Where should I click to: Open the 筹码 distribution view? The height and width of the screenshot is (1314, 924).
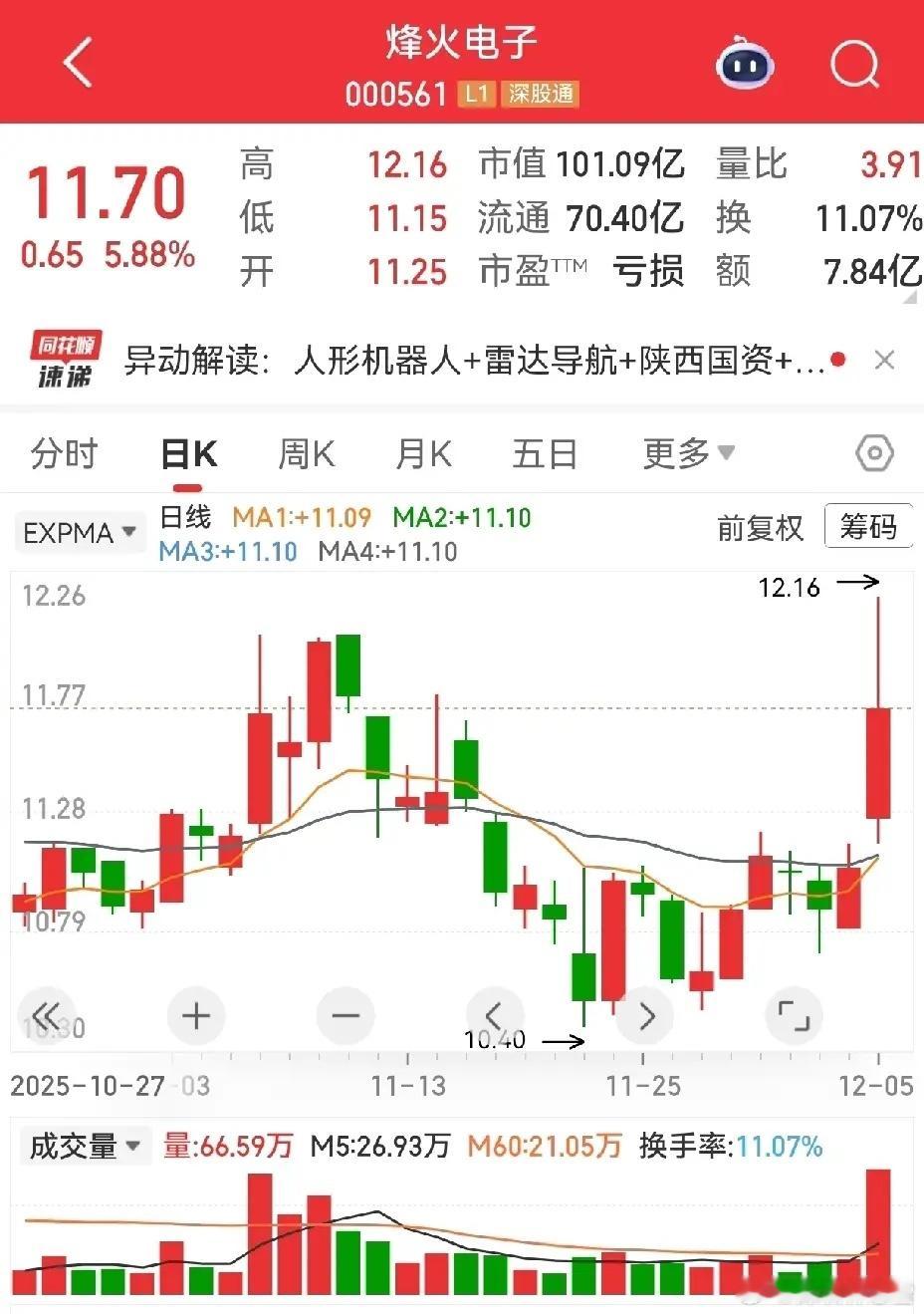coord(868,526)
